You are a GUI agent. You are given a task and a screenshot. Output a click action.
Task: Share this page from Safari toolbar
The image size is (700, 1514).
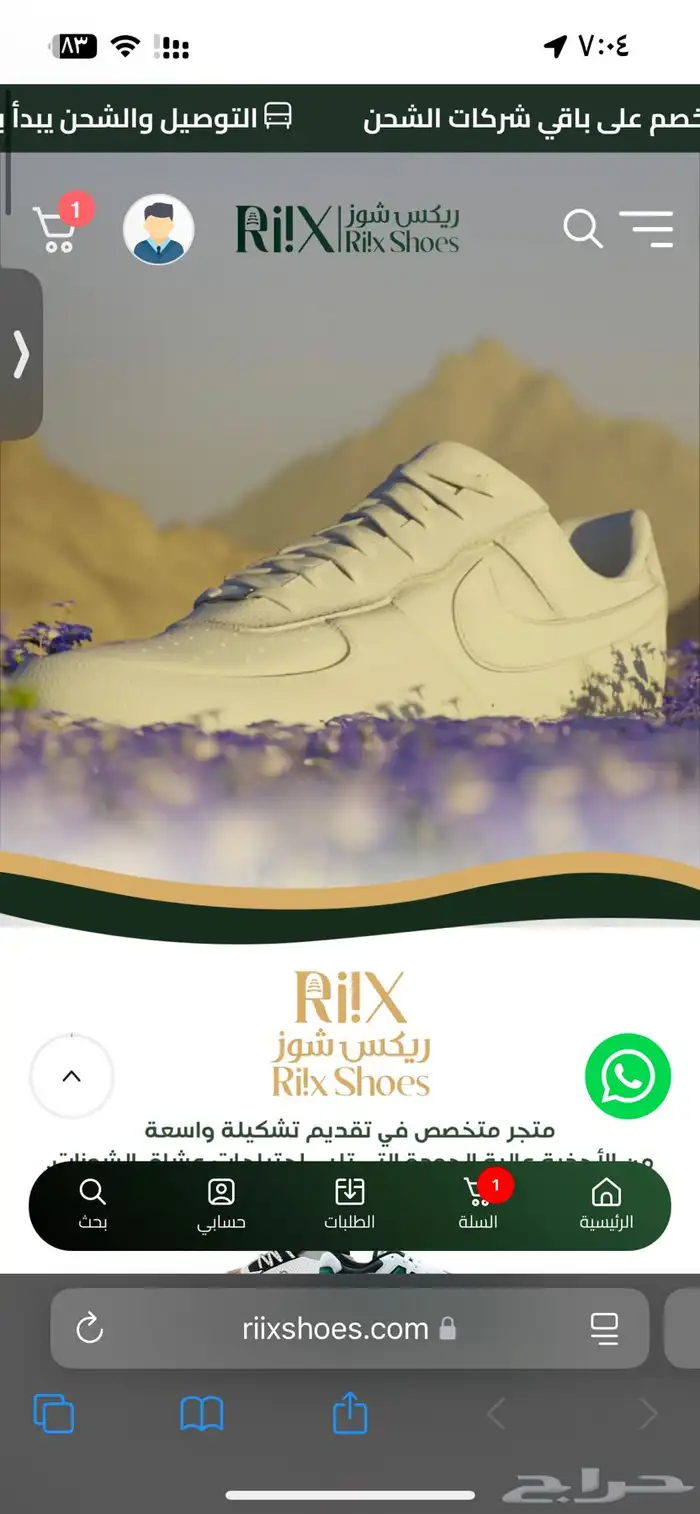(350, 1414)
